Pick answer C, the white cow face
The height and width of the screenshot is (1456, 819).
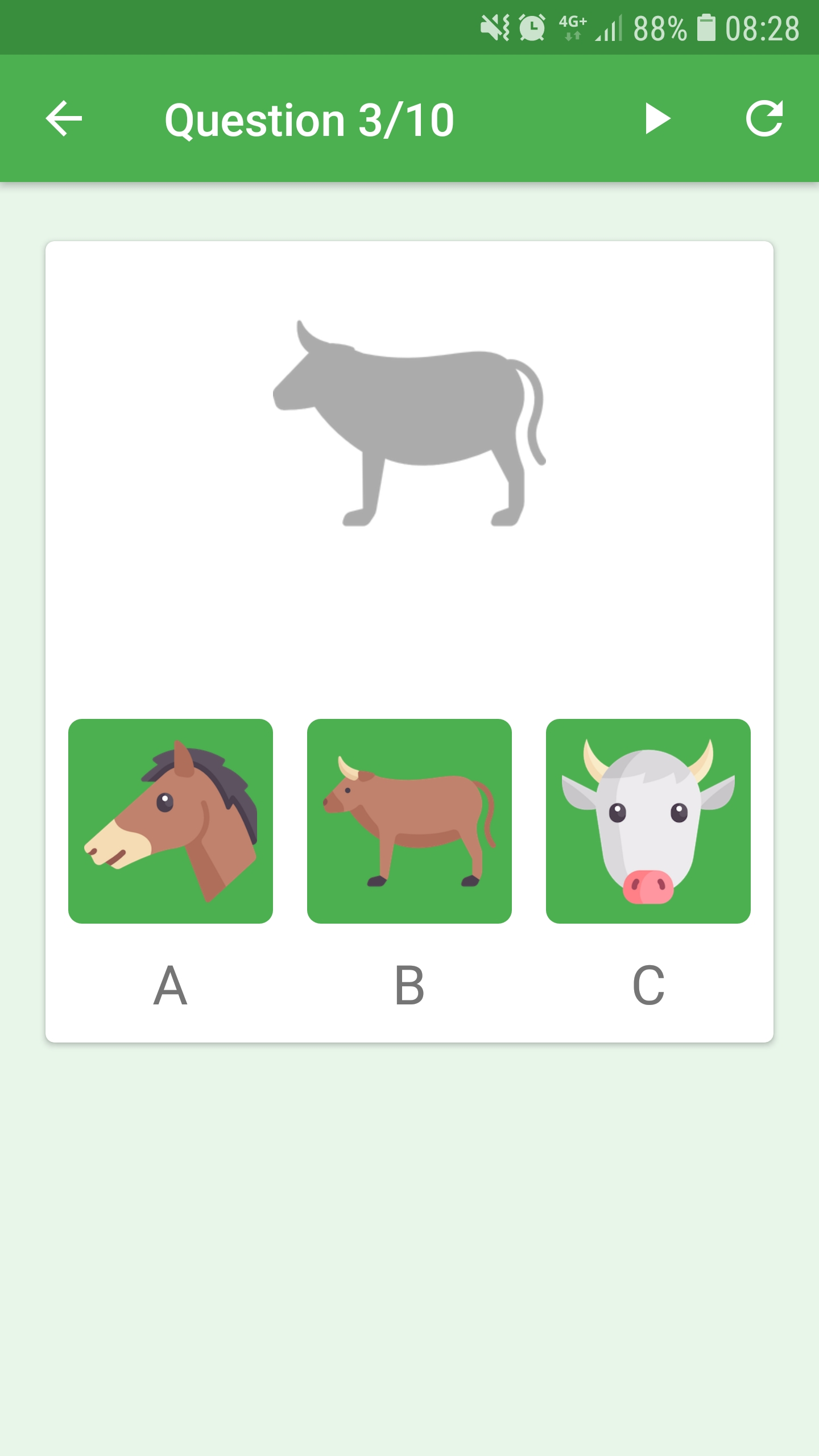pyautogui.click(x=648, y=821)
